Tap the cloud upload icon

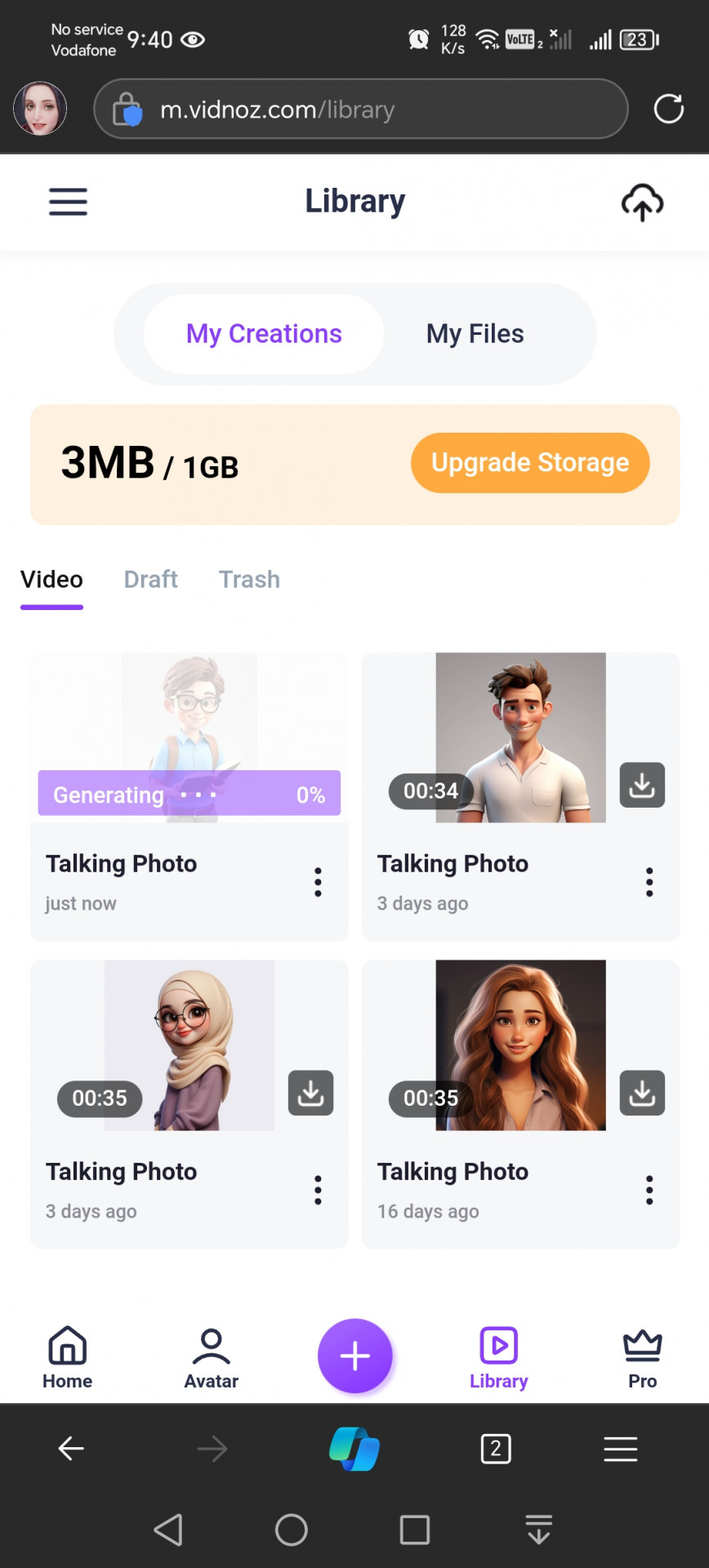click(x=642, y=202)
